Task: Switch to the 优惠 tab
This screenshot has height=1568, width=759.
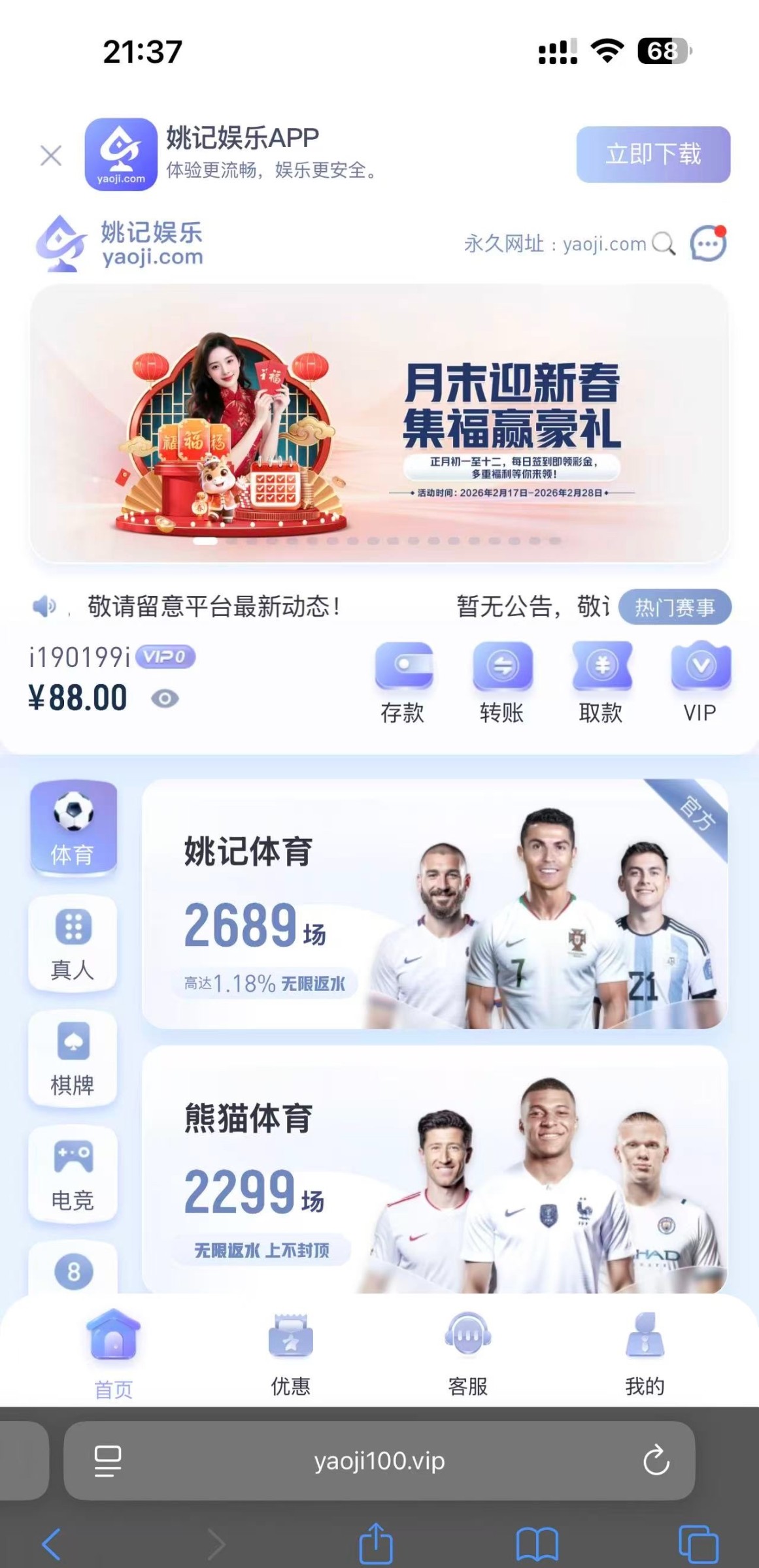Action: 290,1354
